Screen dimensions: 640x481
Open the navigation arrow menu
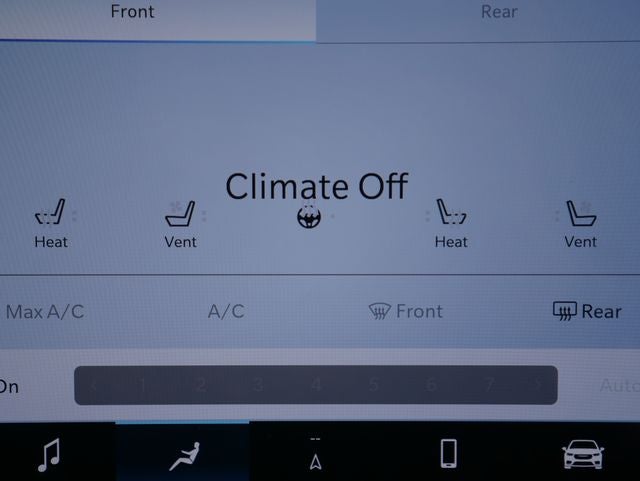[315, 454]
